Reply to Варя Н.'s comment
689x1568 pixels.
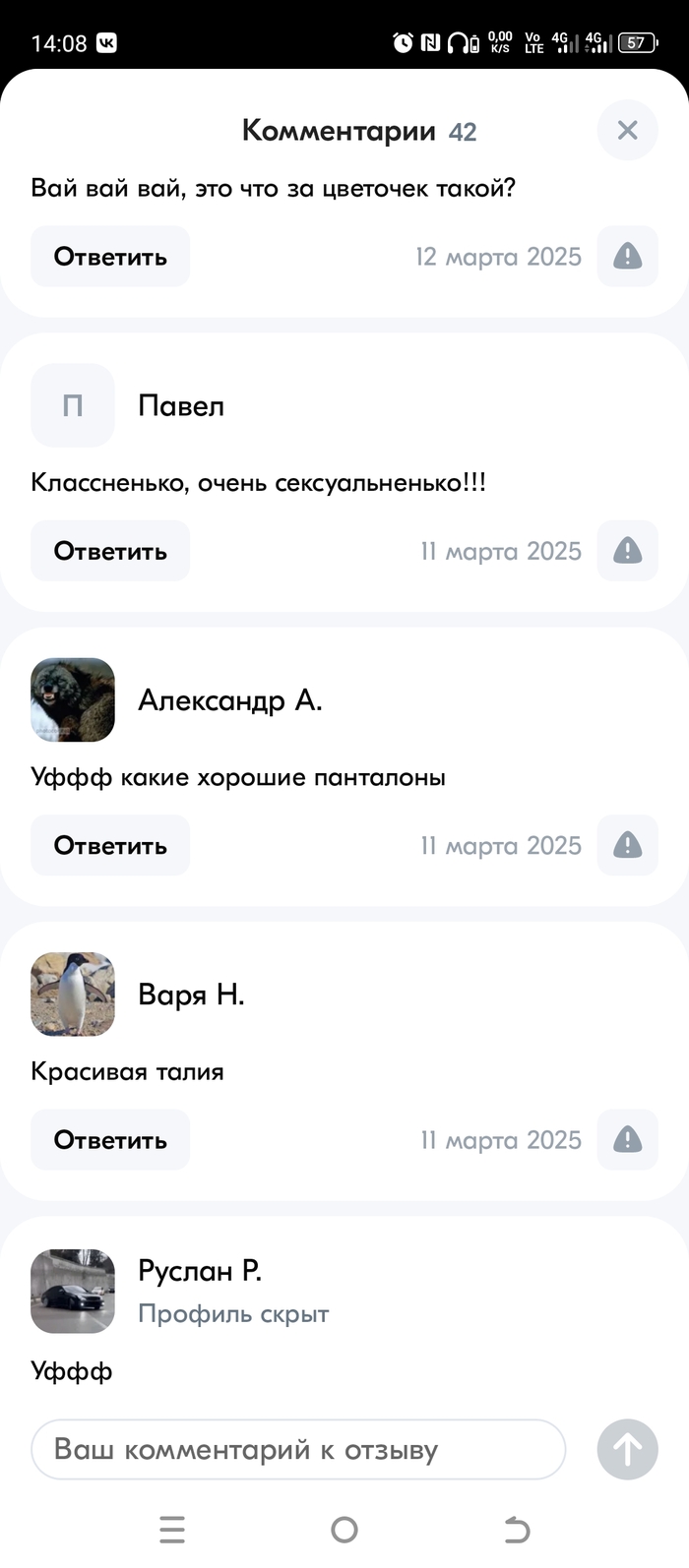110,1139
